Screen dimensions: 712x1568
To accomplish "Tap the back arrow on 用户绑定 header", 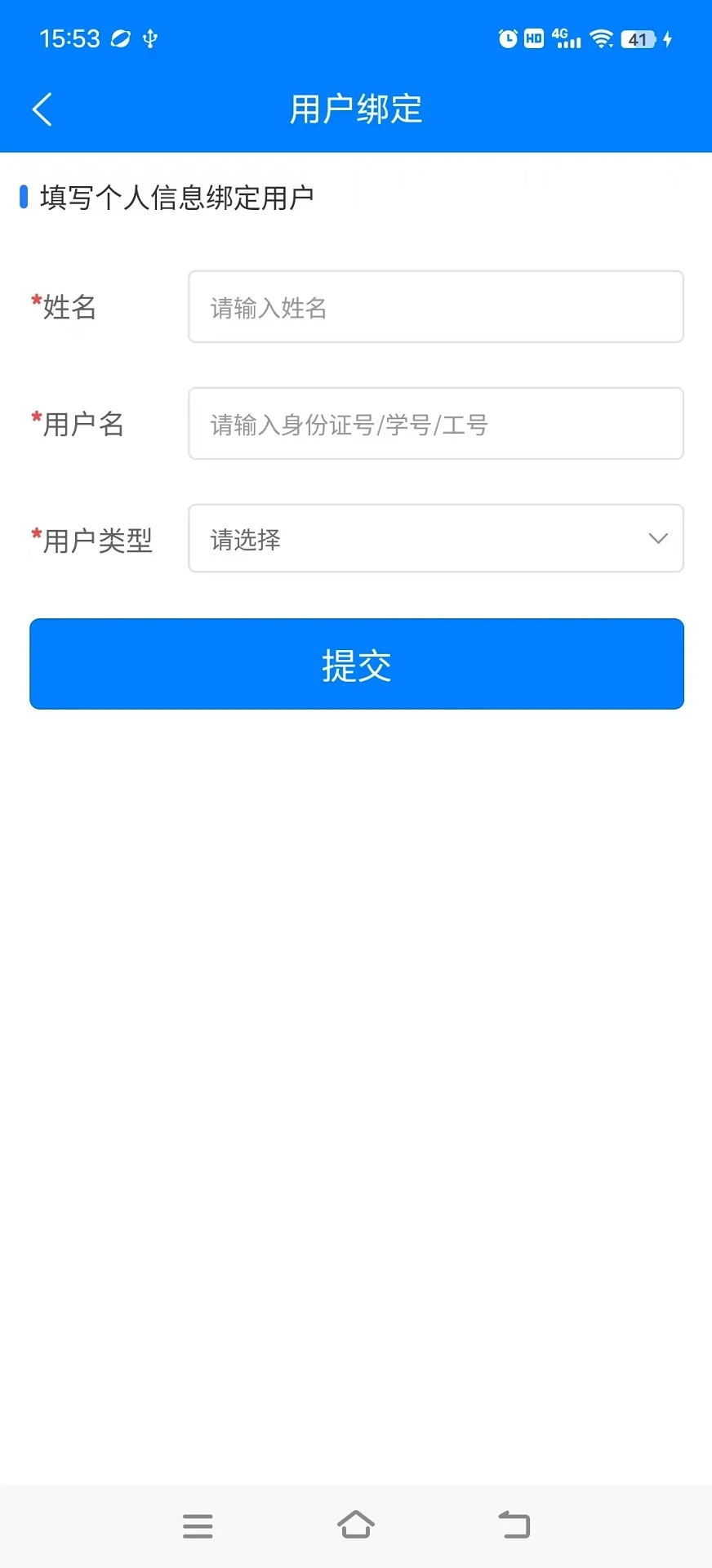I will point(41,109).
